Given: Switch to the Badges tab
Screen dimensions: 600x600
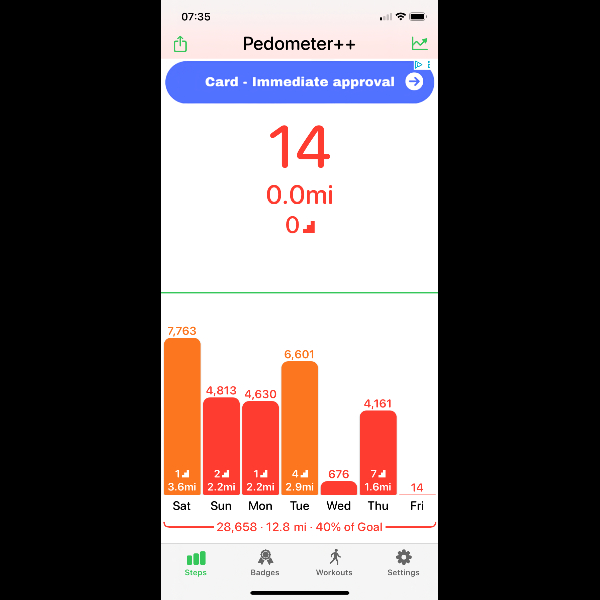Looking at the screenshot, I should [265, 562].
